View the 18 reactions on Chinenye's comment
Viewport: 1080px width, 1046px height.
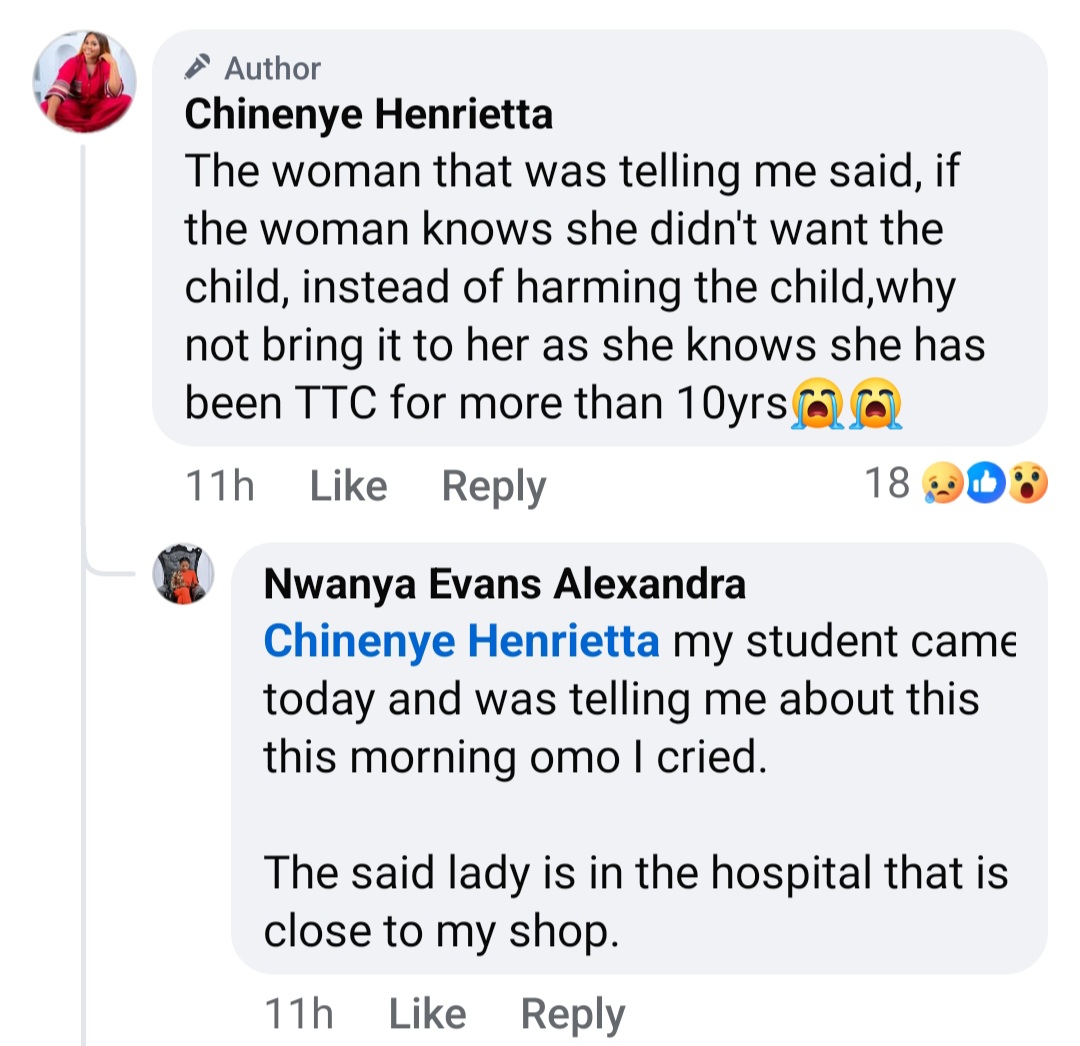point(955,485)
